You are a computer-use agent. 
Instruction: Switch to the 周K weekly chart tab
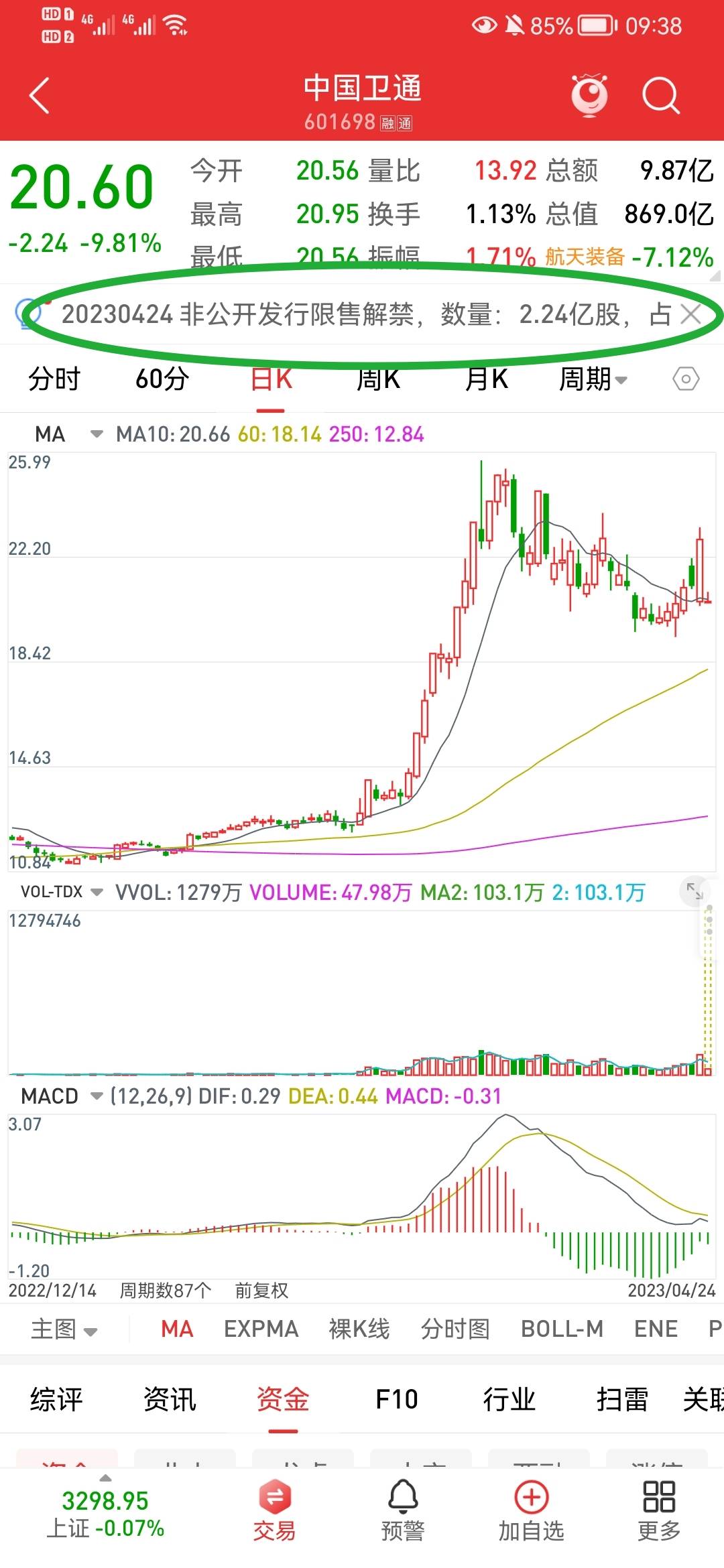(x=378, y=379)
